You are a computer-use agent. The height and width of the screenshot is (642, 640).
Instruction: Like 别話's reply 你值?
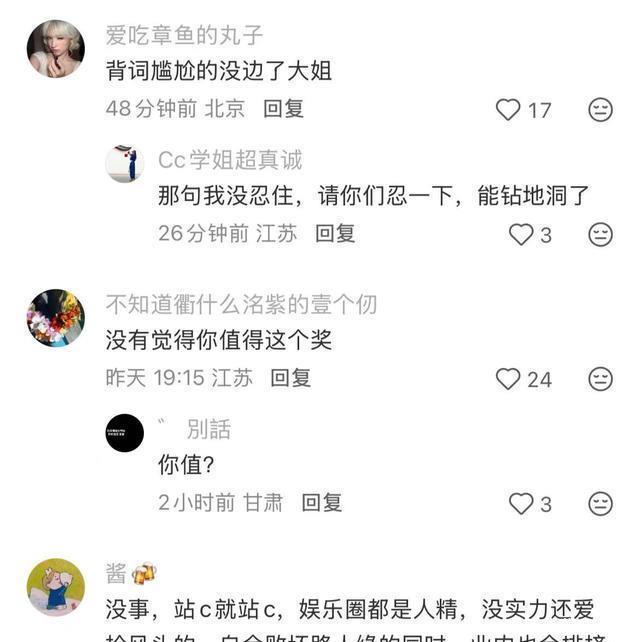[521, 504]
